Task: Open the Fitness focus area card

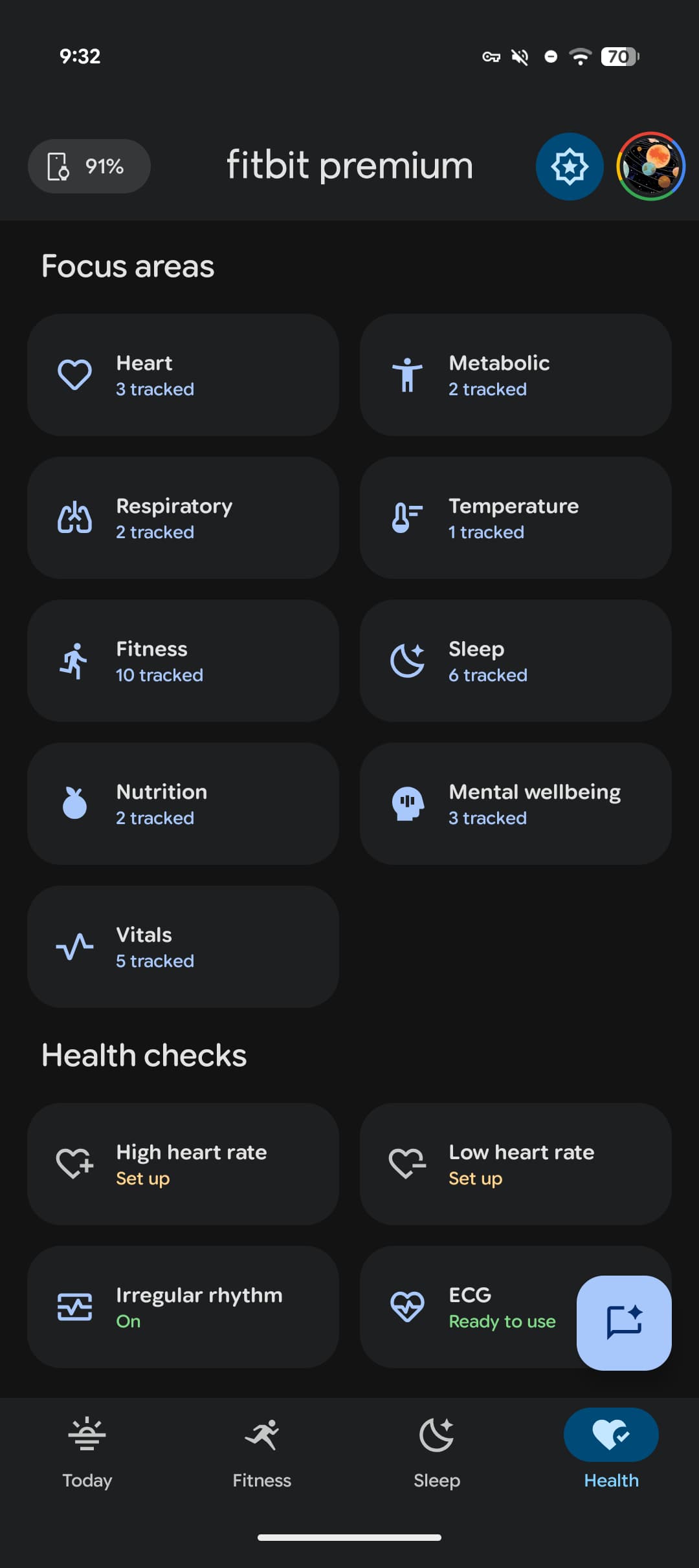Action: tap(183, 661)
